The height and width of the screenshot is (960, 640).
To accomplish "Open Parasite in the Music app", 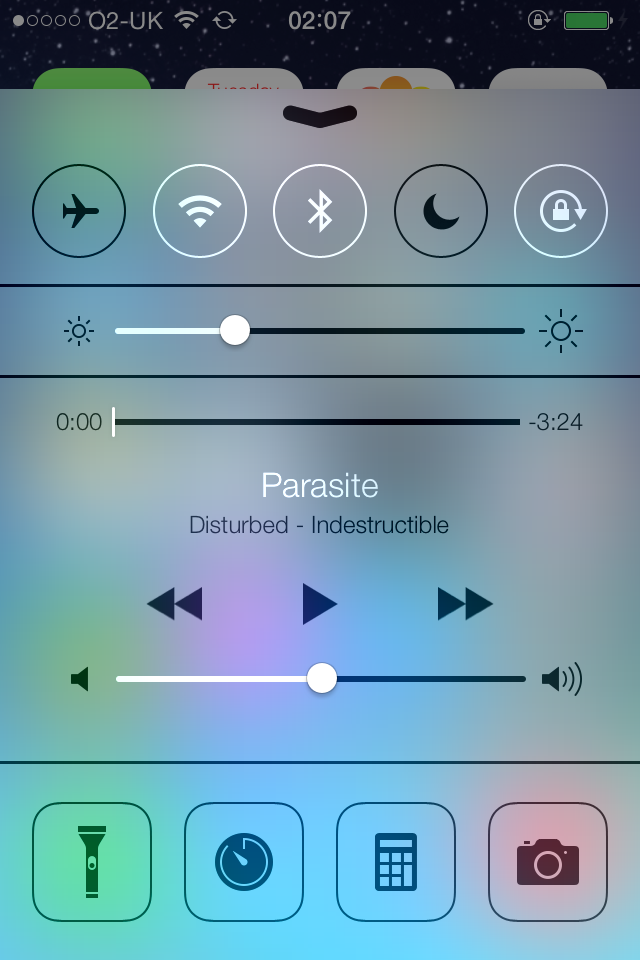I will click(x=320, y=486).
